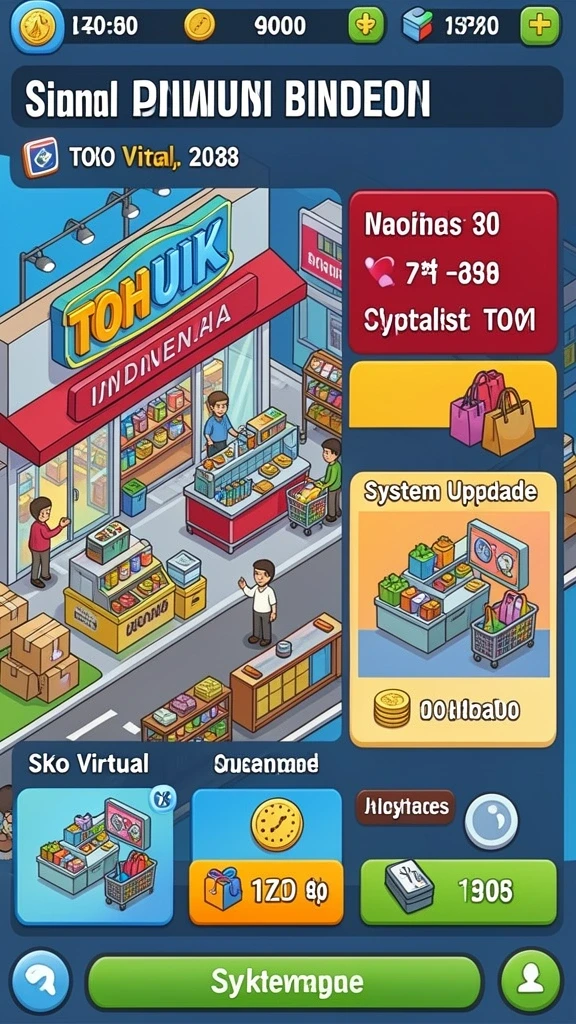Screen dimensions: 576x1024
Task: Tap the orange gift box button
Action: tap(266, 891)
